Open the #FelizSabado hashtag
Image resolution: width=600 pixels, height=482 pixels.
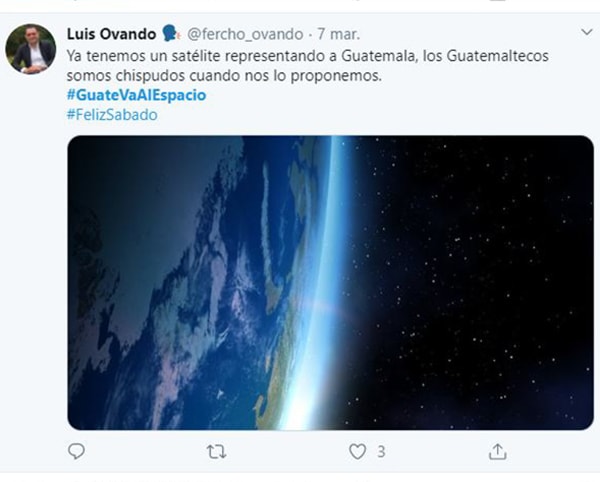coord(112,114)
